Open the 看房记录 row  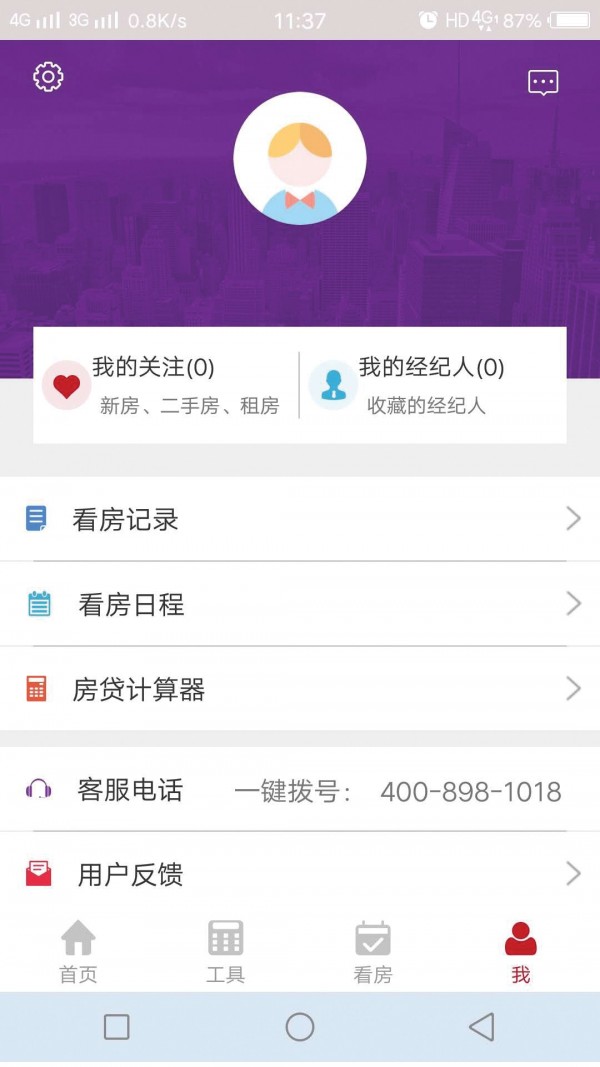pyautogui.click(x=300, y=519)
